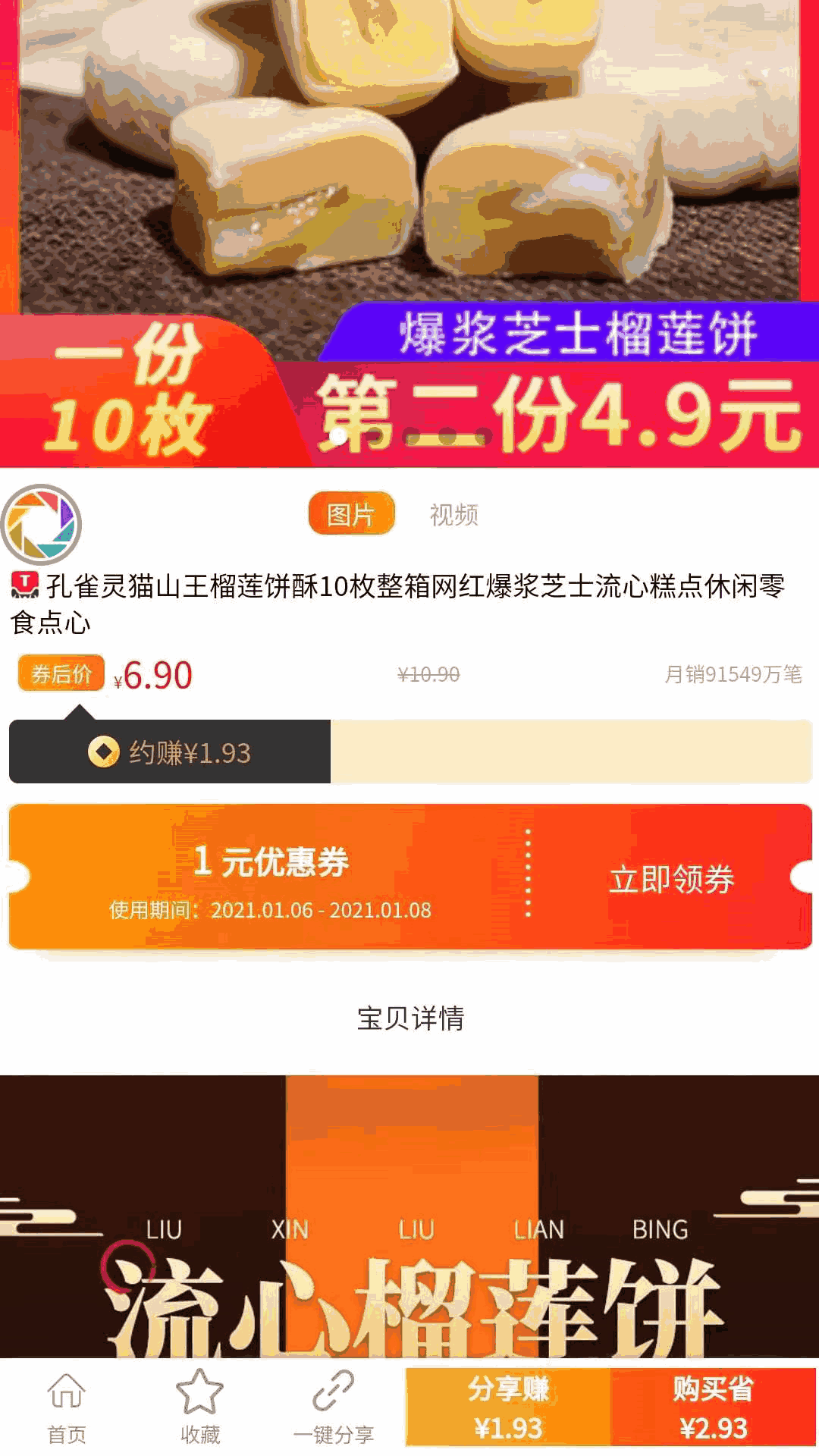Screen dimensions: 819x1456
Task: Go to 首页 home
Action: tap(67, 1407)
